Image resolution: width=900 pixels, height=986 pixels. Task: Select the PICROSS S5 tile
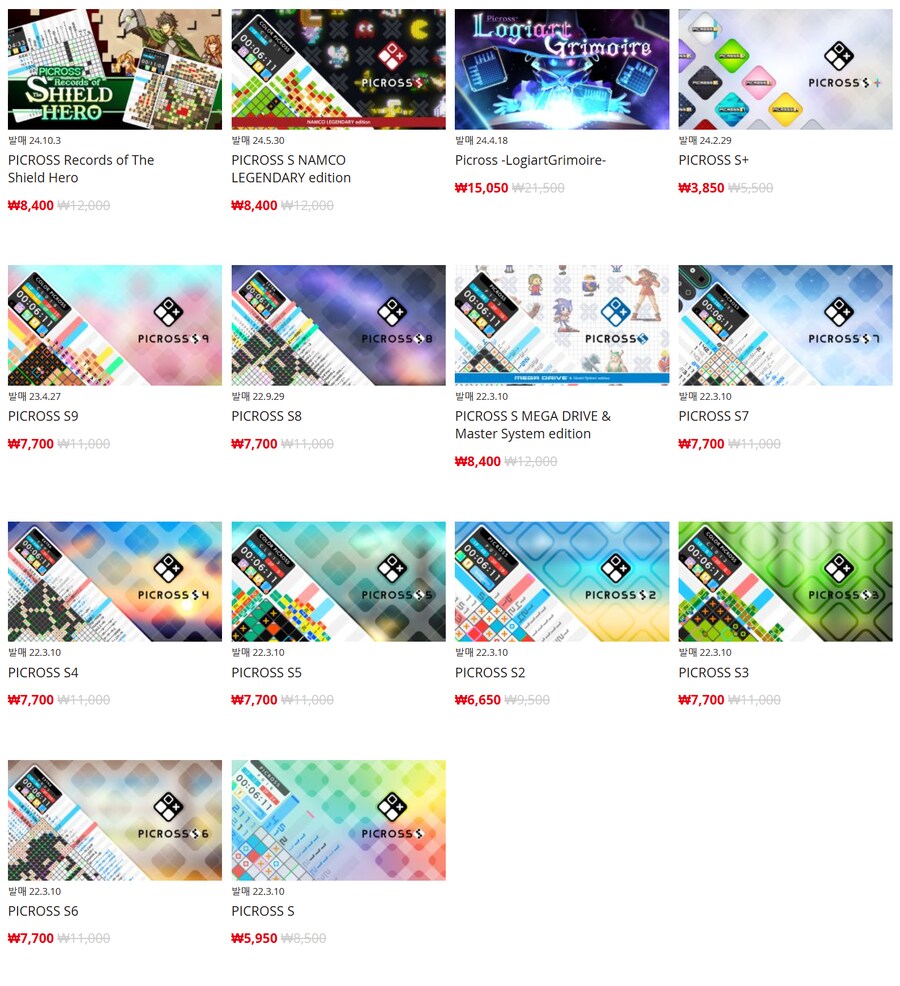point(338,581)
